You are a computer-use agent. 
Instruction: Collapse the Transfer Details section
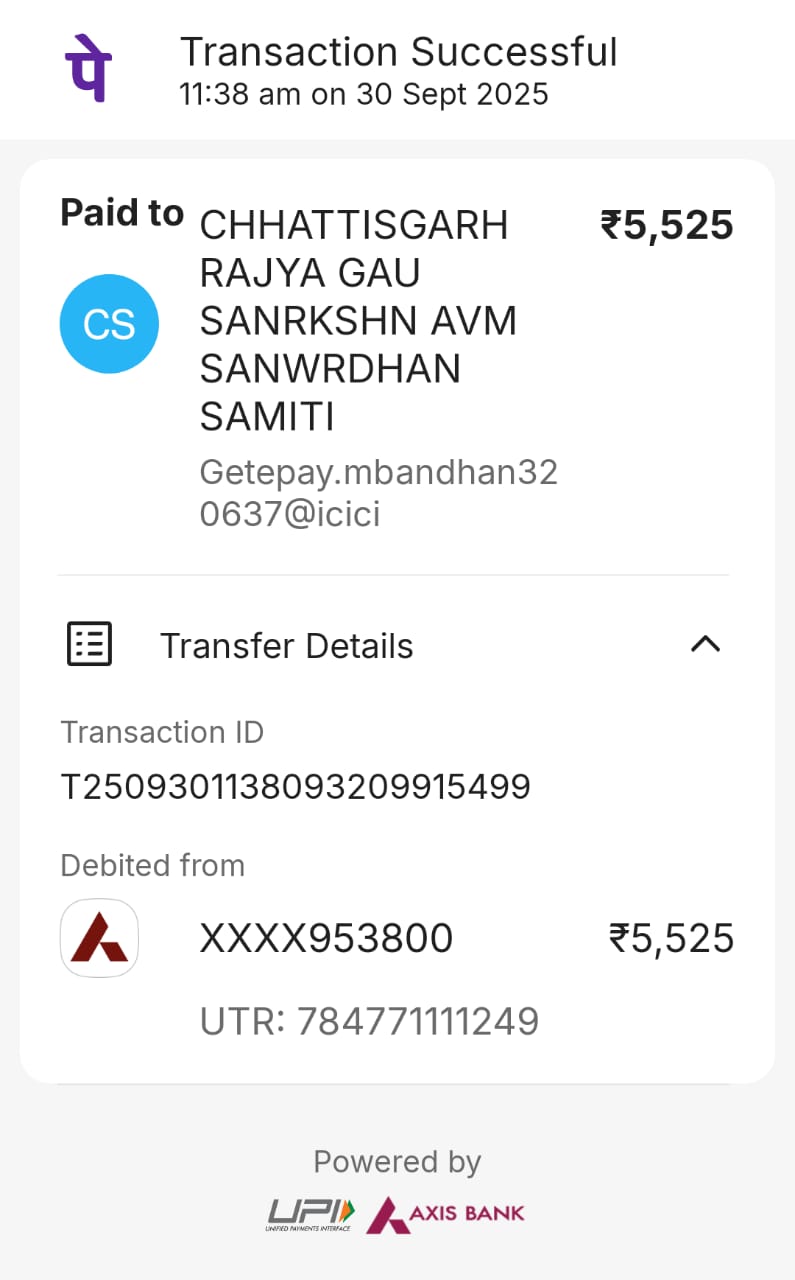[x=705, y=645]
